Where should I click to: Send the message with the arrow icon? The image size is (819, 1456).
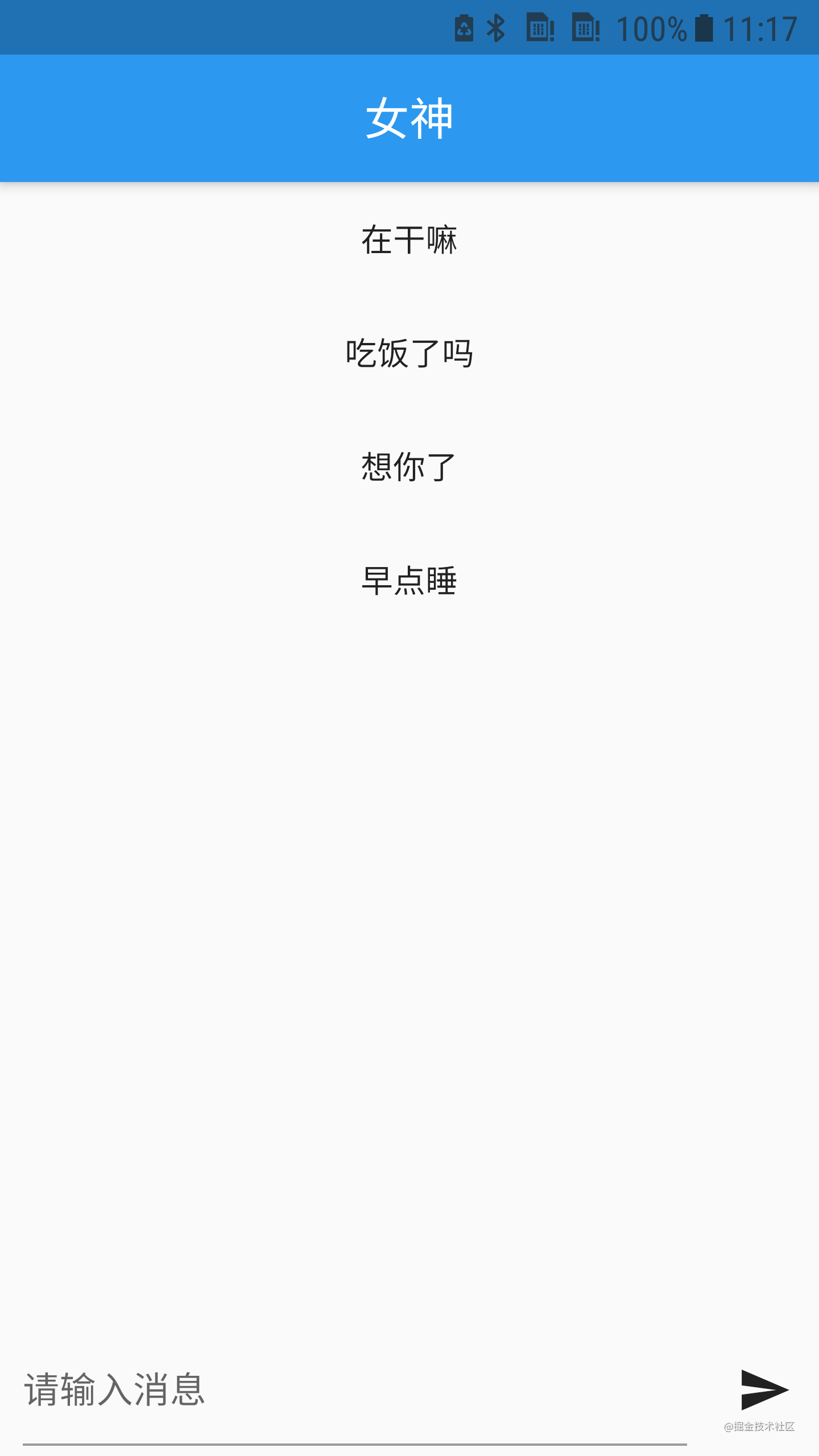click(764, 1389)
